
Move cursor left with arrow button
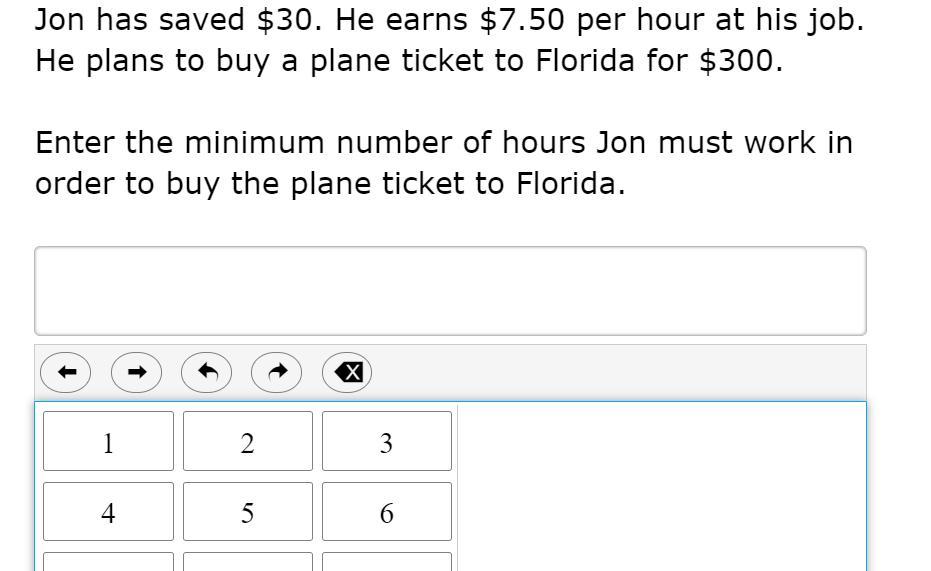pyautogui.click(x=66, y=372)
